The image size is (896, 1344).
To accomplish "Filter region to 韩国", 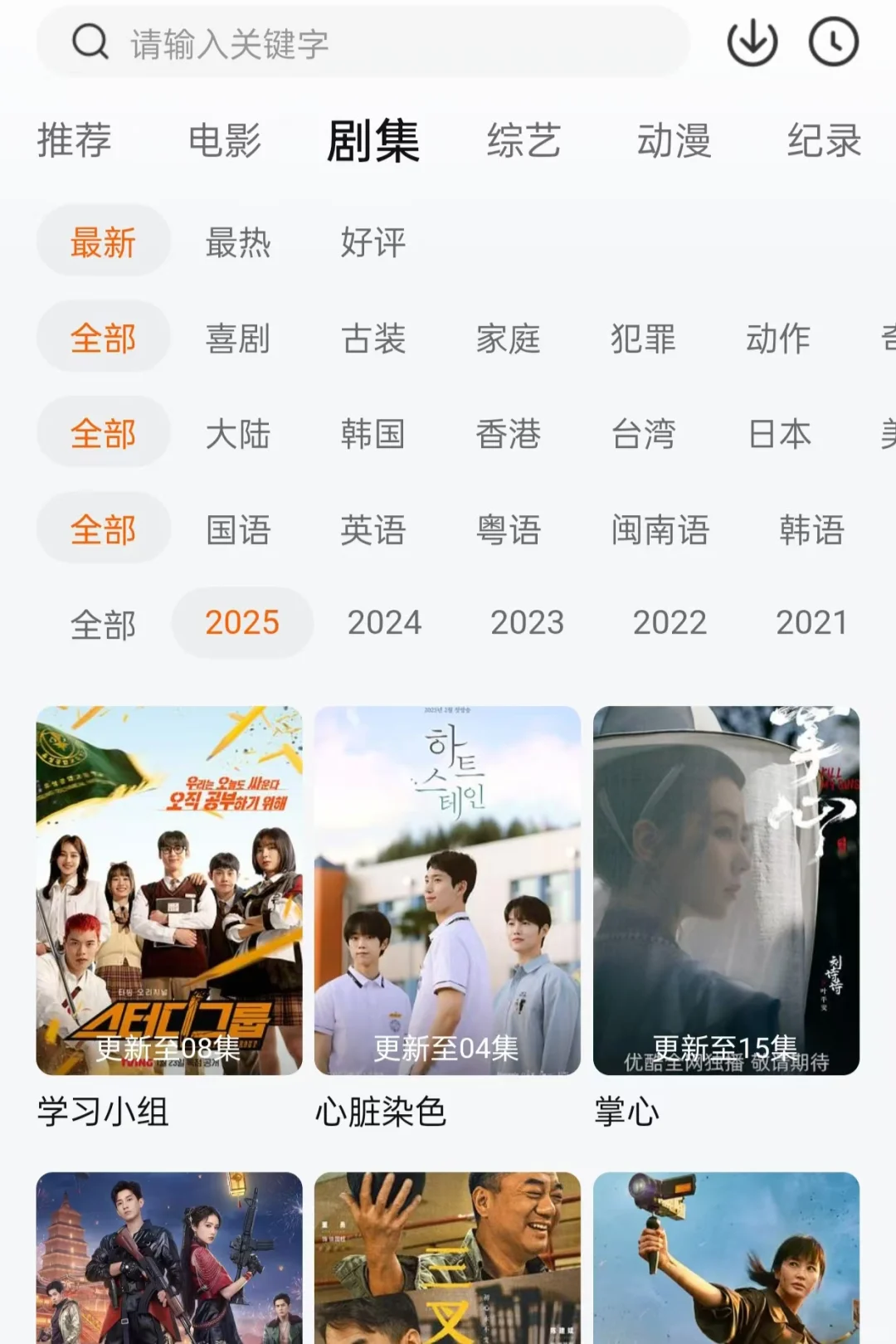I will point(373,434).
